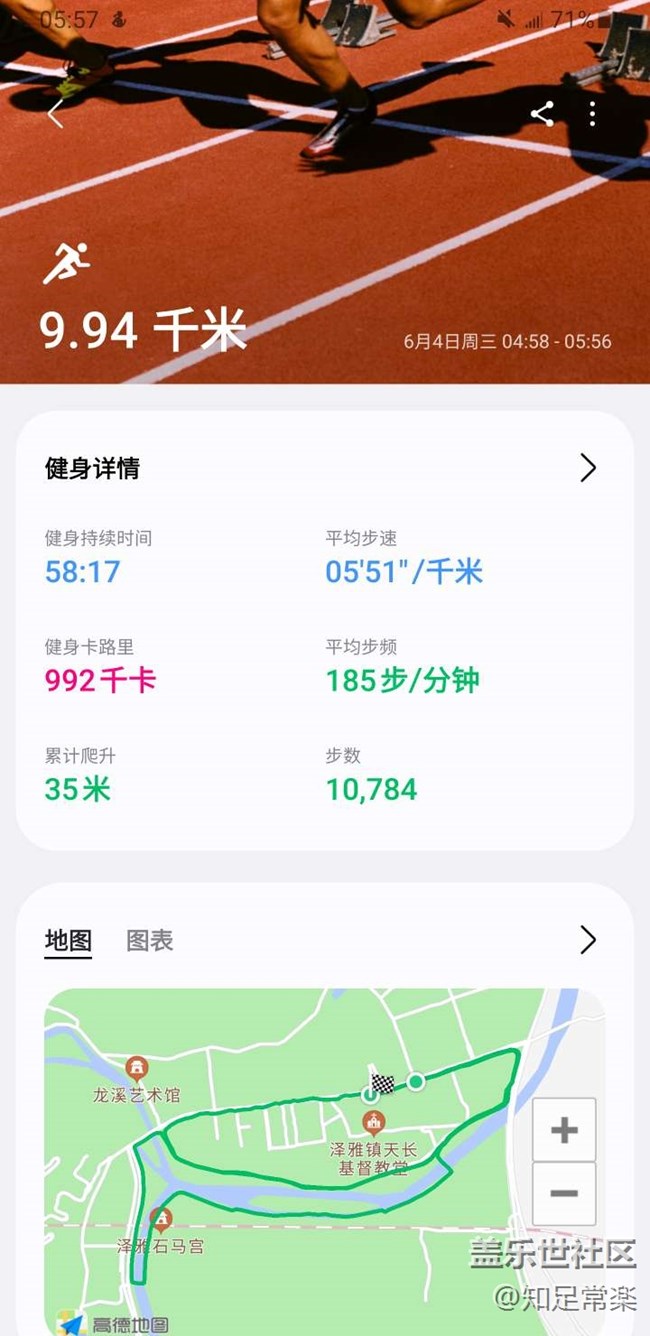Expand the 健身详情 details chevron
Screen dimensions: 650x1336
tap(588, 468)
